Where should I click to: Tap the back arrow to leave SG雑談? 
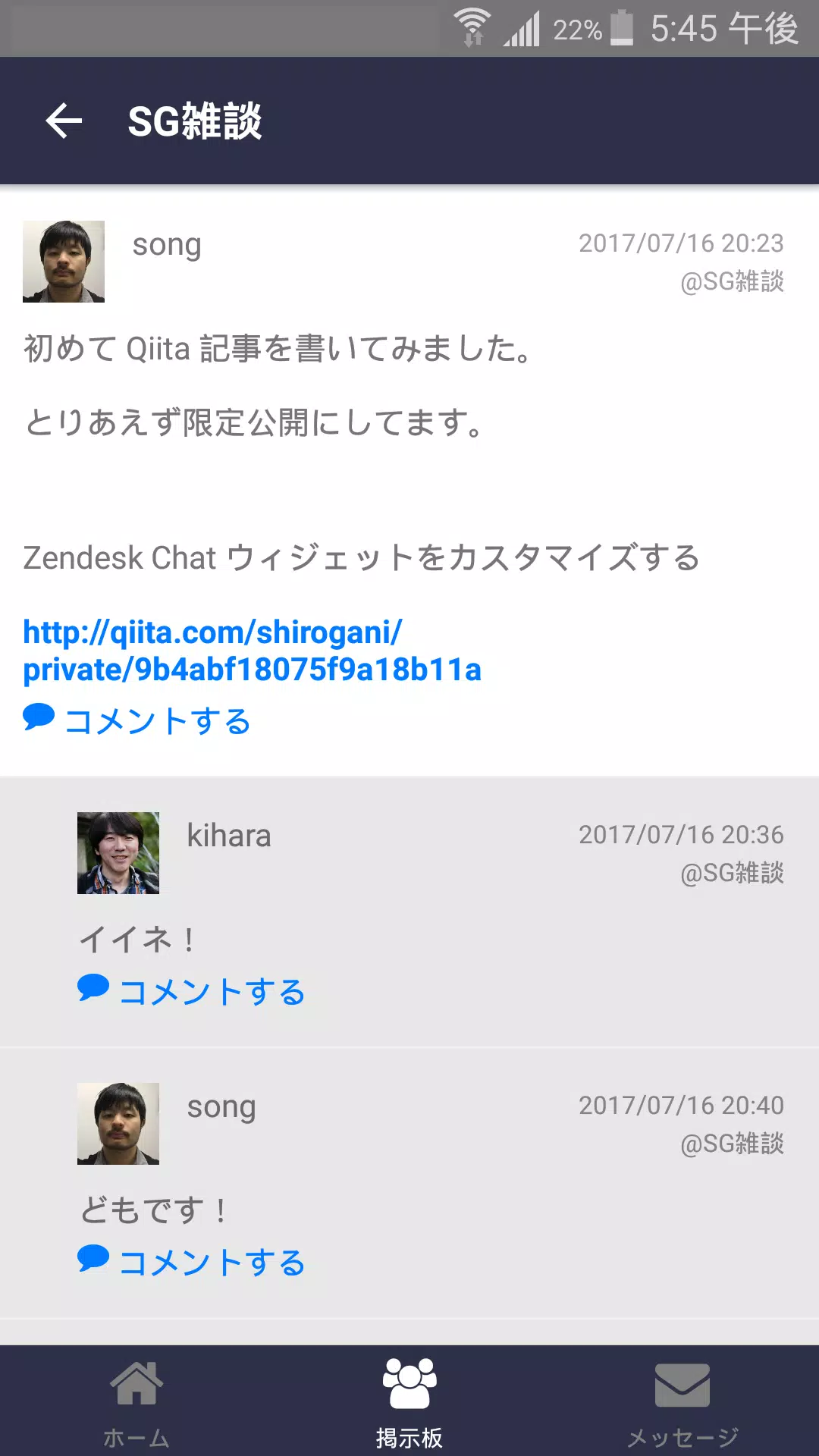coord(64,121)
